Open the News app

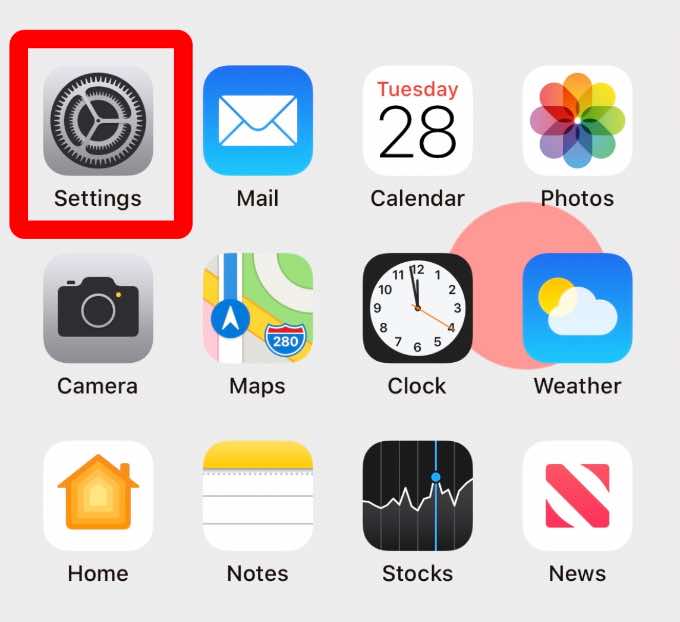click(577, 496)
